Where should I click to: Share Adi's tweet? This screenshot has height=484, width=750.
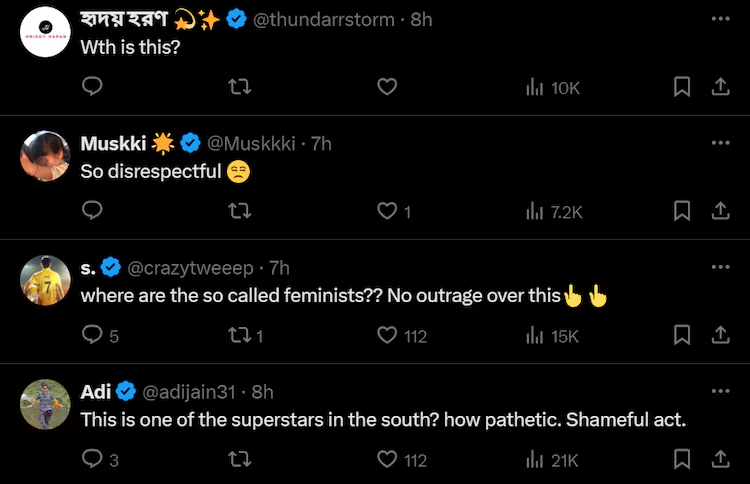720,459
